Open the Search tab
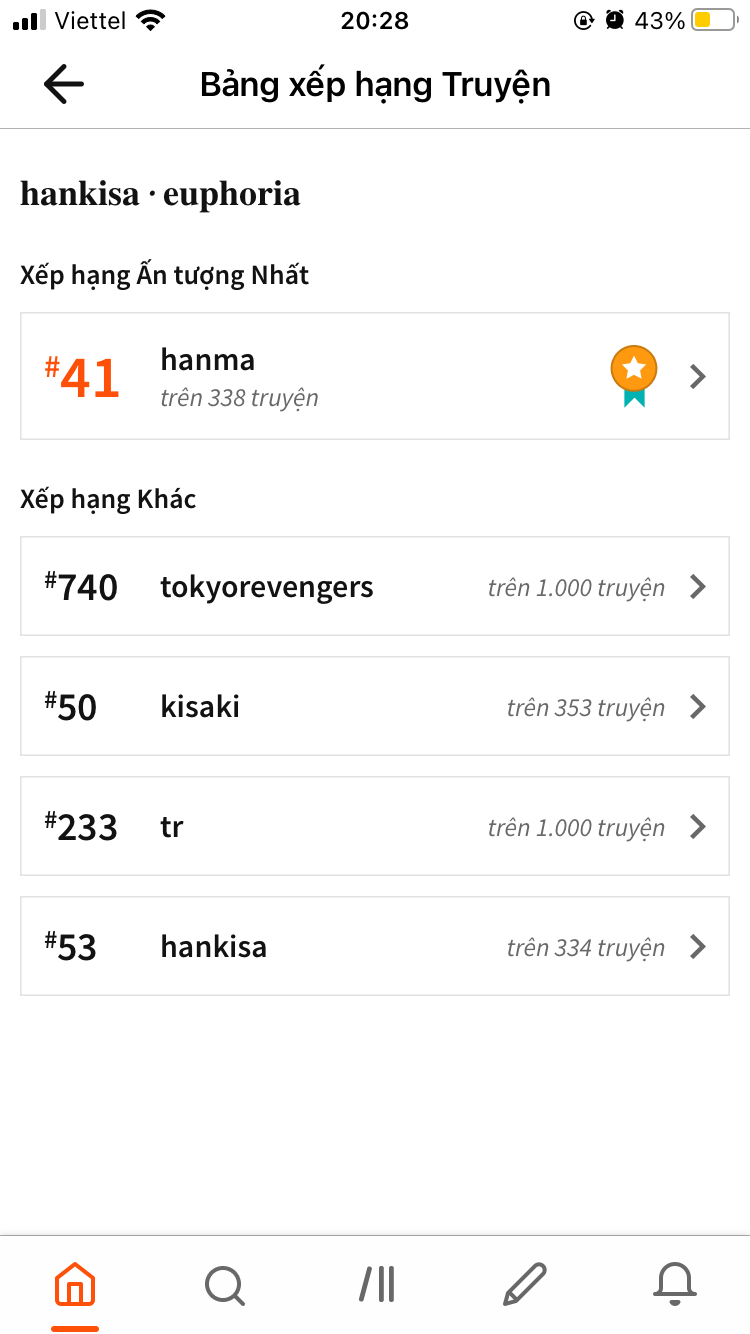Image resolution: width=750 pixels, height=1334 pixels. 225,1284
